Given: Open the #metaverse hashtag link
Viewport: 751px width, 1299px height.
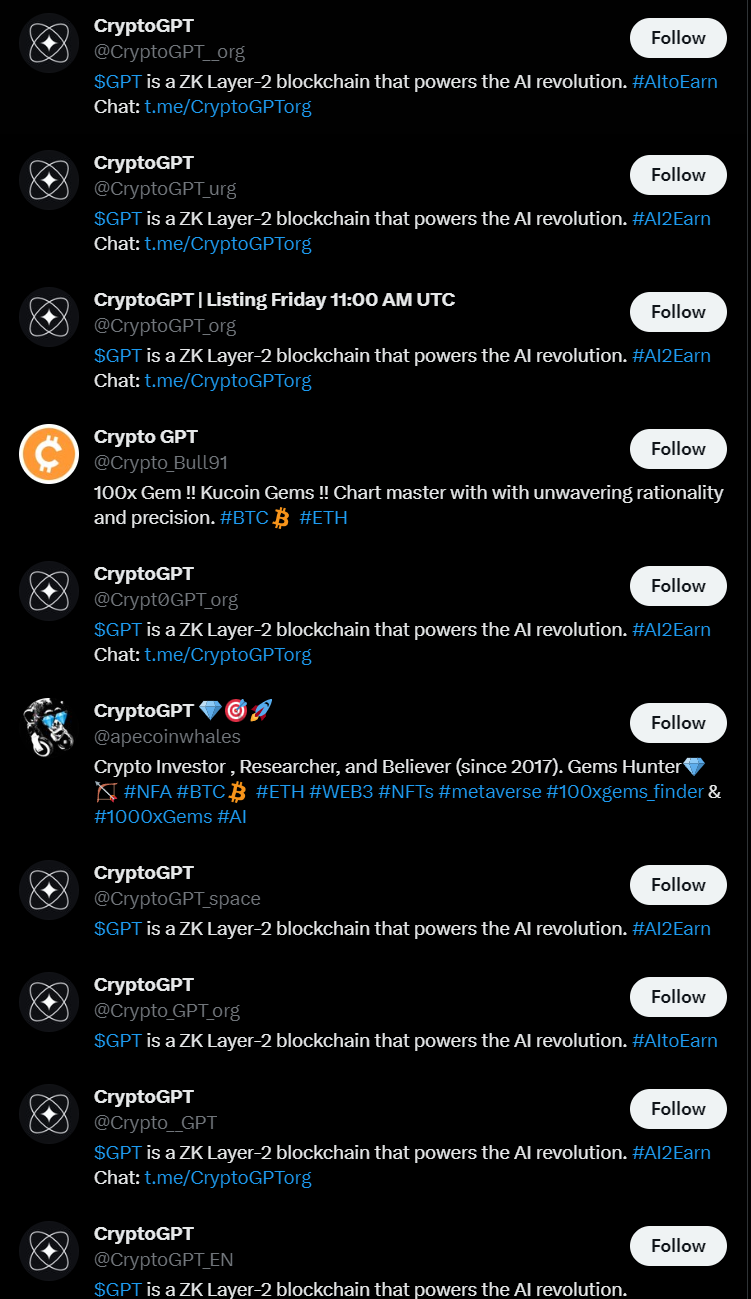Looking at the screenshot, I should (x=489, y=792).
